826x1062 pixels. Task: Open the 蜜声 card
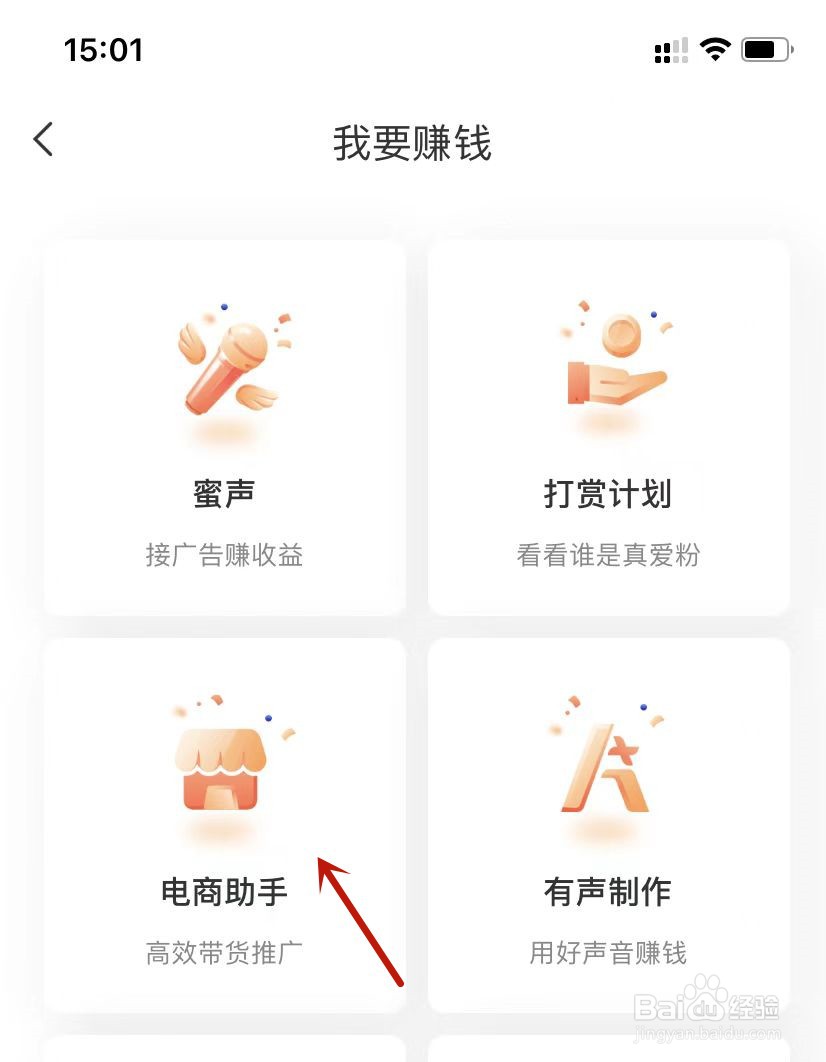pos(225,427)
